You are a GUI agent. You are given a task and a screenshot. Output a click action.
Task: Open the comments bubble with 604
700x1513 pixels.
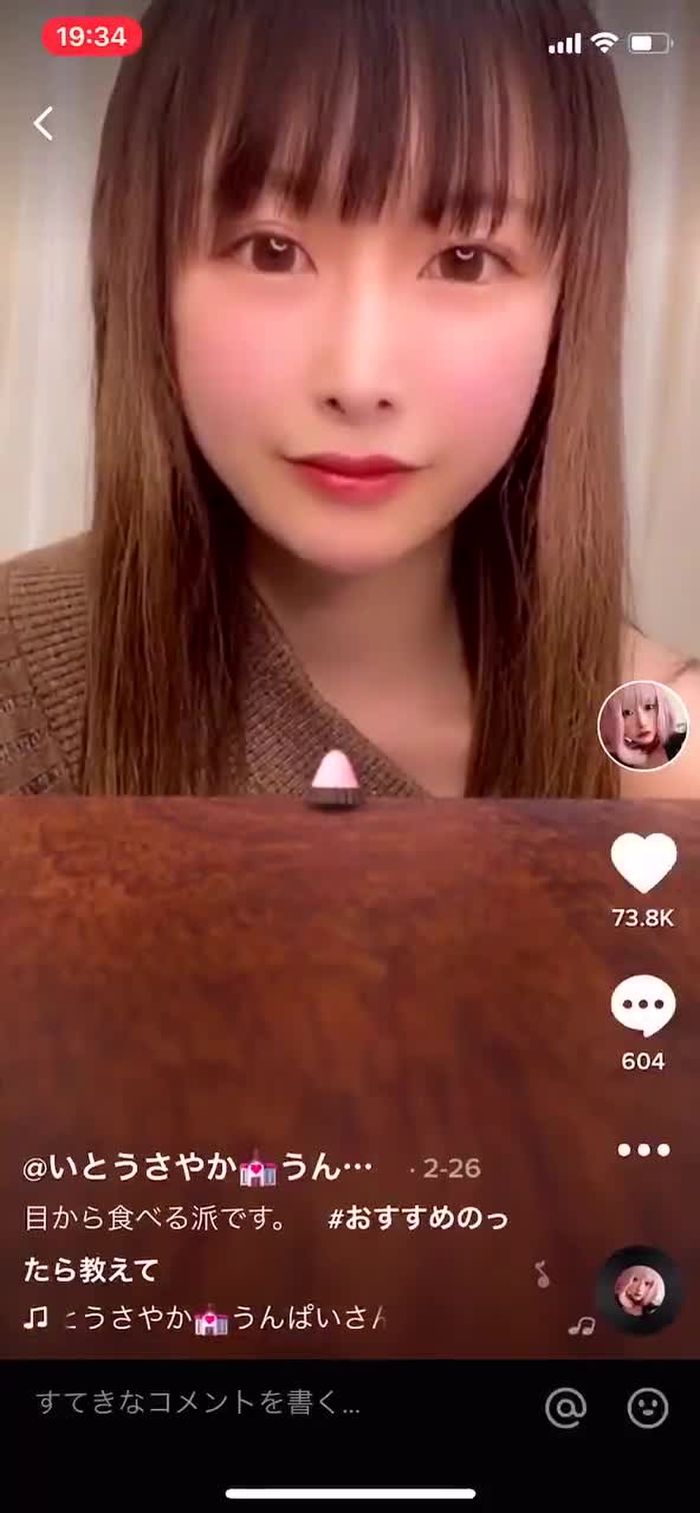tap(643, 1007)
